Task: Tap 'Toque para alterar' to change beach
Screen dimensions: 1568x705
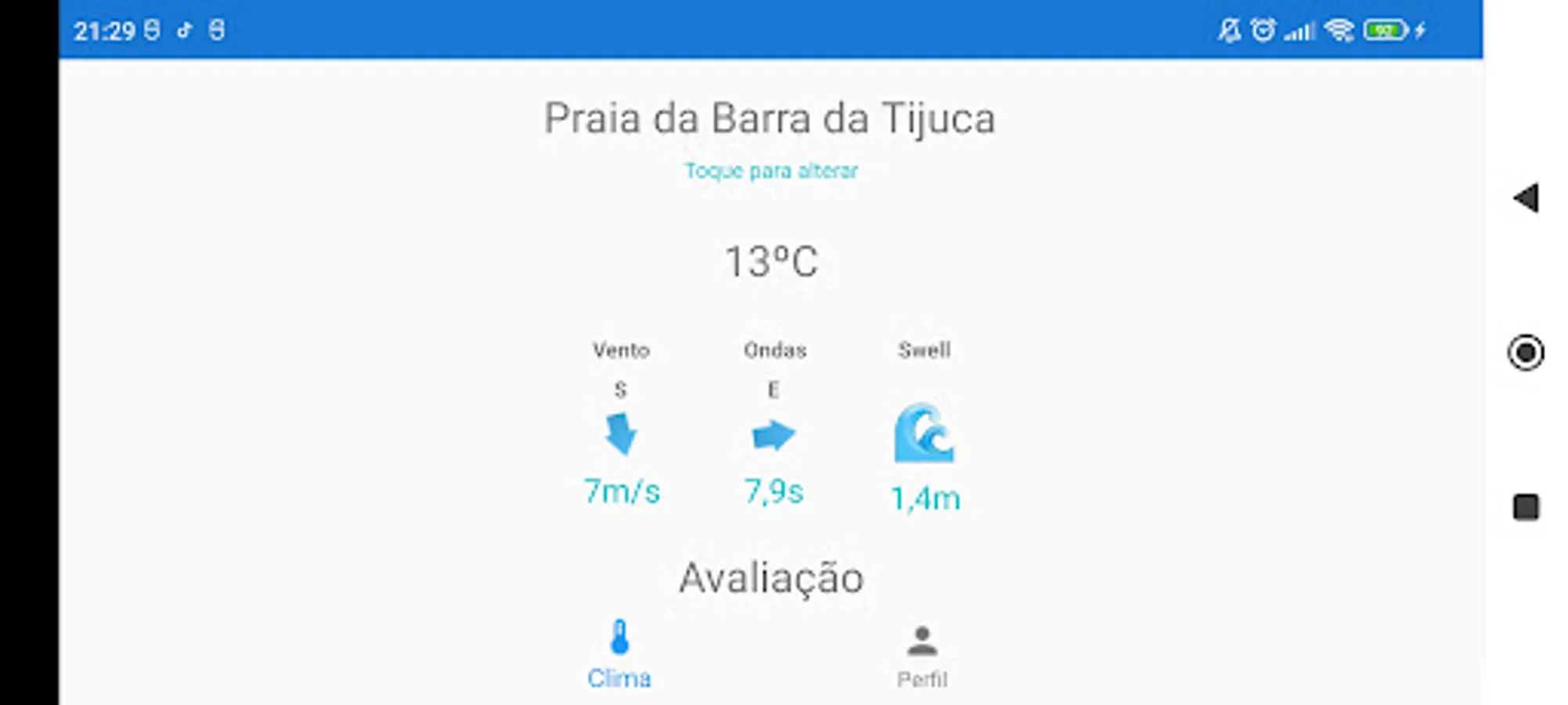Action: point(771,171)
